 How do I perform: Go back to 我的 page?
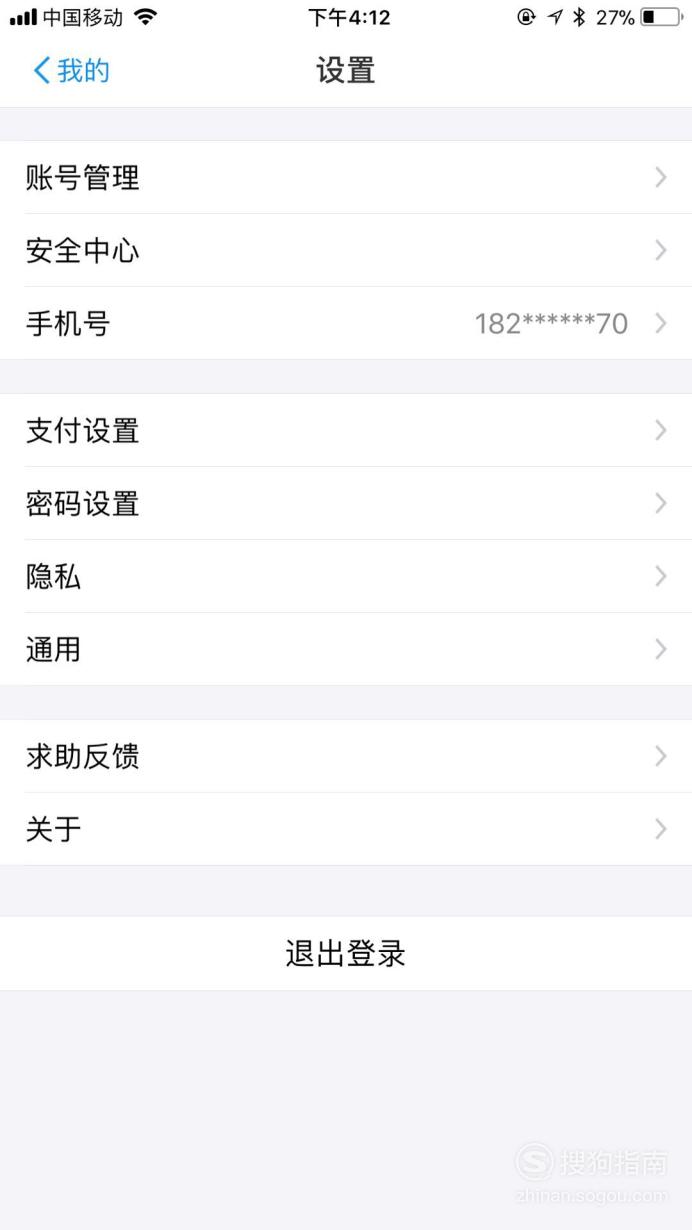coord(71,70)
